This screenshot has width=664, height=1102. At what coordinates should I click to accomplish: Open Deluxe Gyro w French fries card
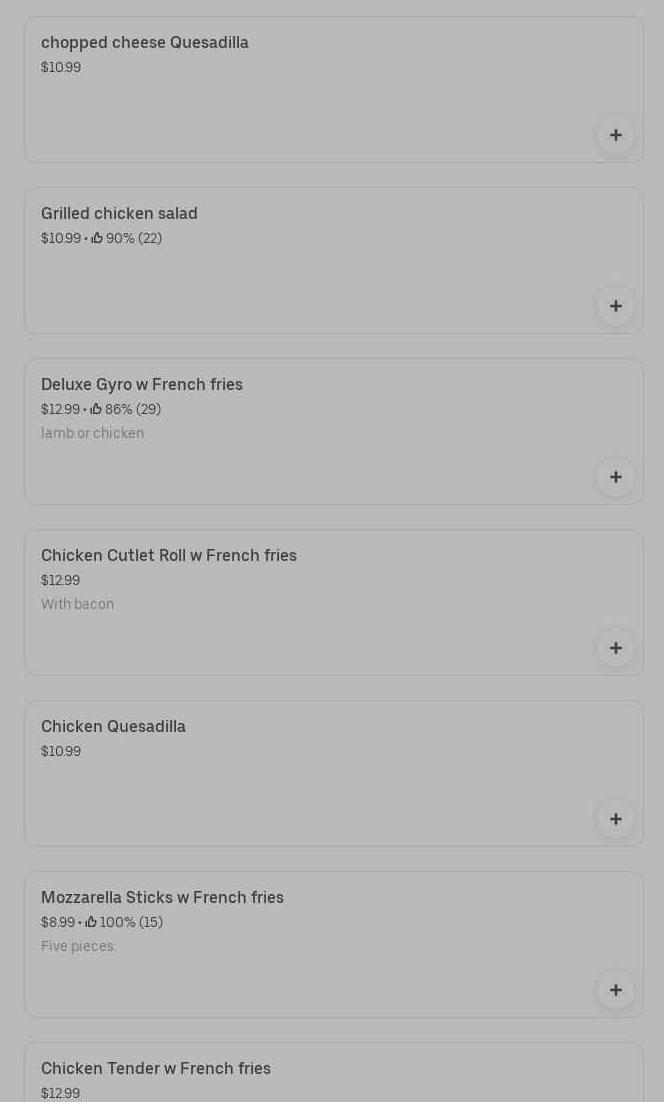tap(334, 432)
